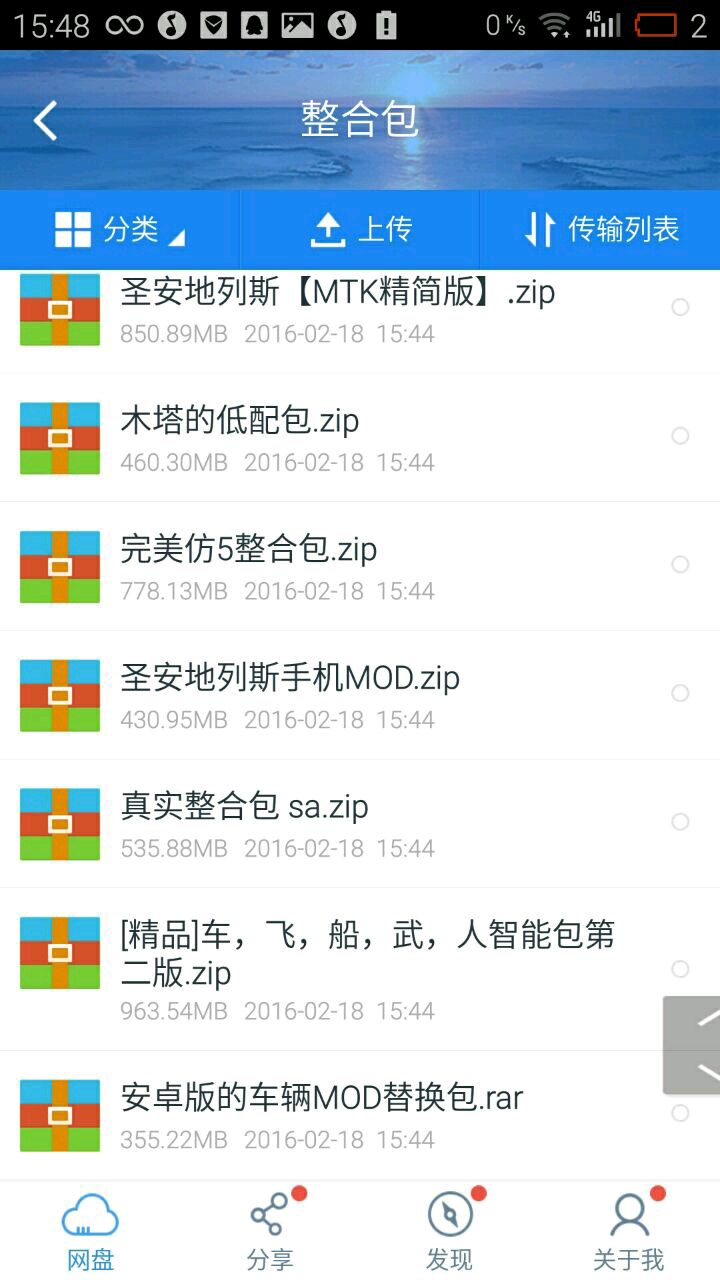The height and width of the screenshot is (1280, 720).
Task: Open 安卓版的车辆MOD替换包.rar file
Action: pyautogui.click(x=320, y=1114)
